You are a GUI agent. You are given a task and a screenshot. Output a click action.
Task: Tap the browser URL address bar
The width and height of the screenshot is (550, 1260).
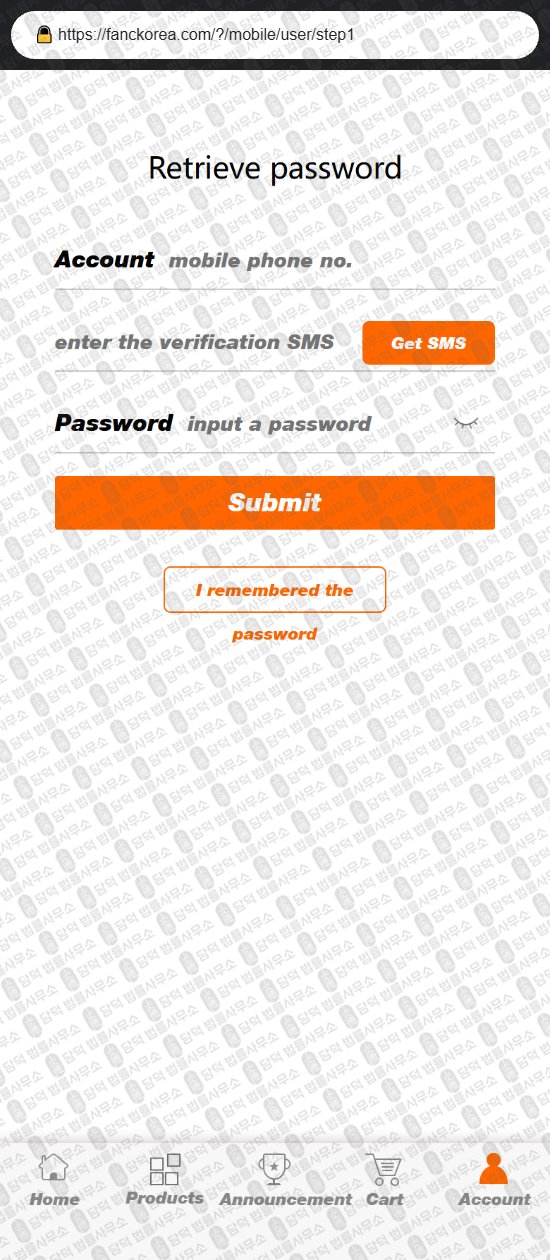click(x=275, y=35)
